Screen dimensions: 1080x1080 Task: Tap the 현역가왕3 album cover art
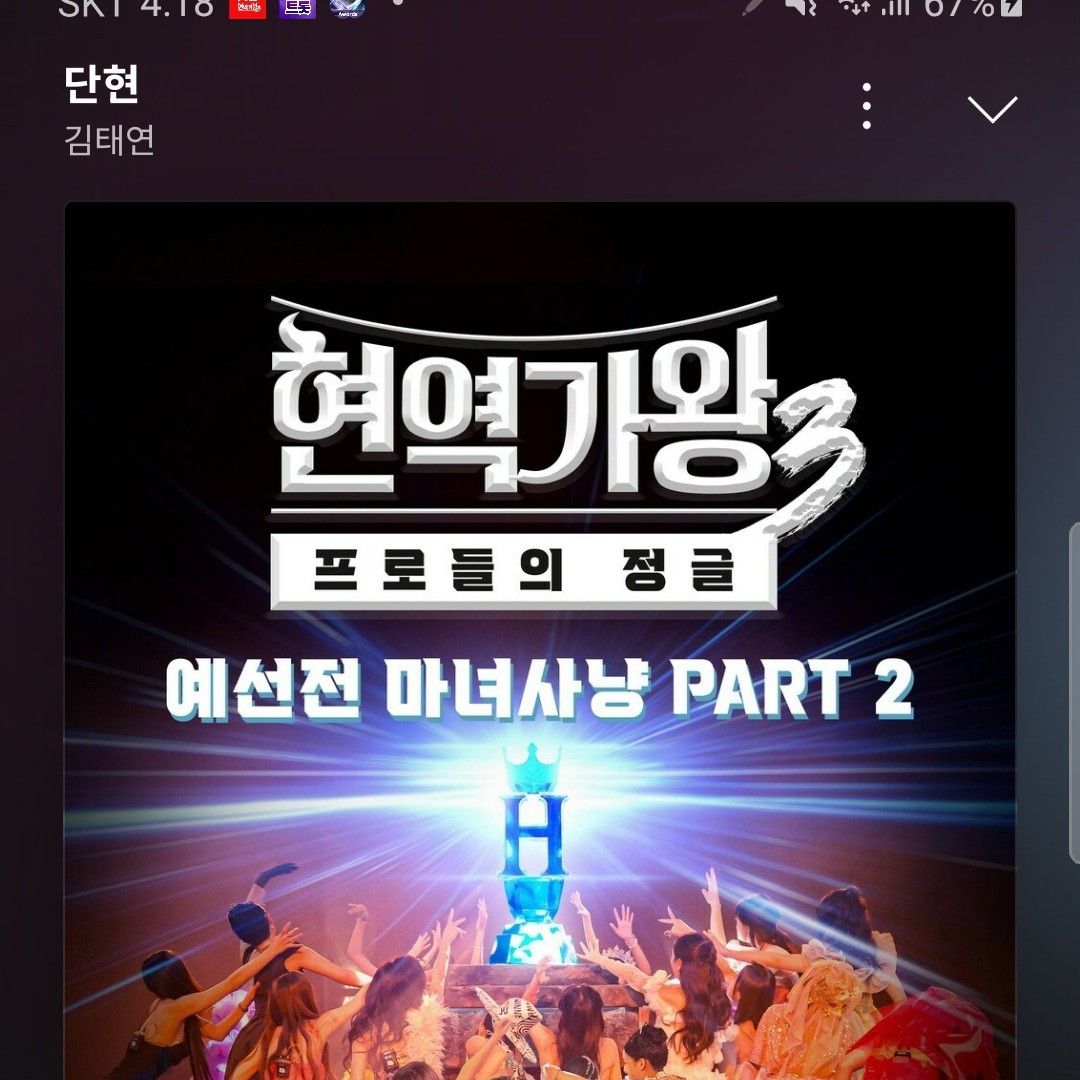pyautogui.click(x=540, y=640)
